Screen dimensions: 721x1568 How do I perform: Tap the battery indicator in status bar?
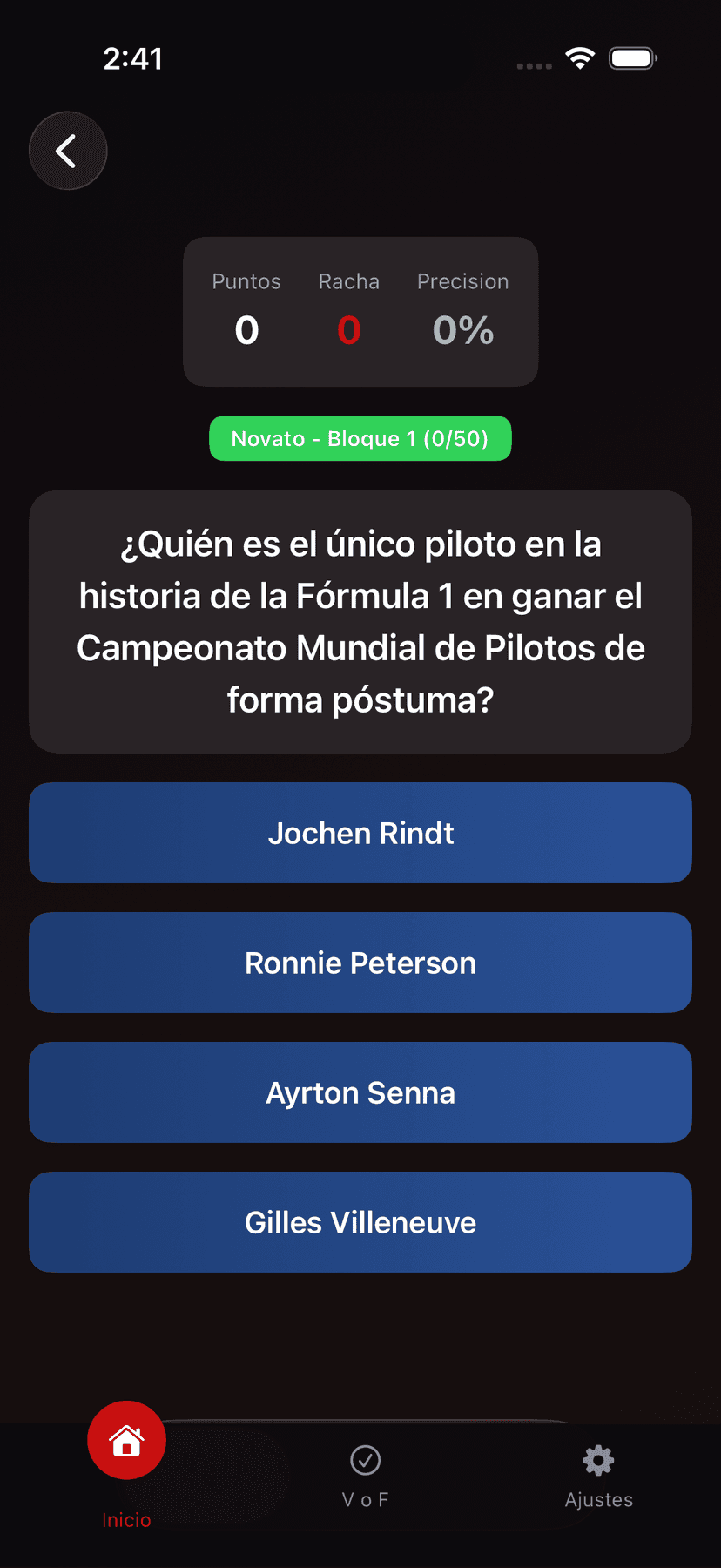[632, 57]
